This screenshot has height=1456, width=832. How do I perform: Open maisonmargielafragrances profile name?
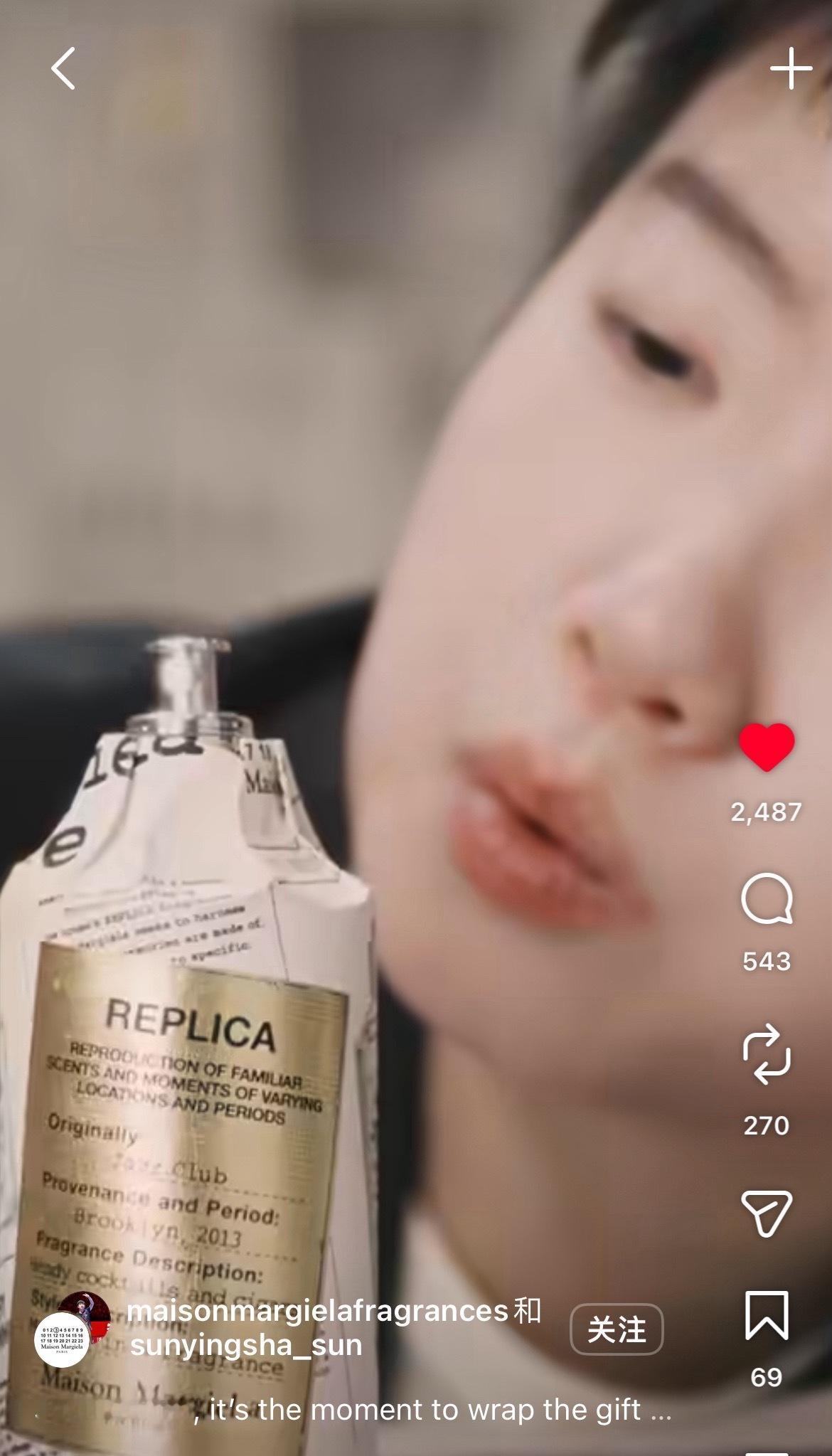(318, 1309)
